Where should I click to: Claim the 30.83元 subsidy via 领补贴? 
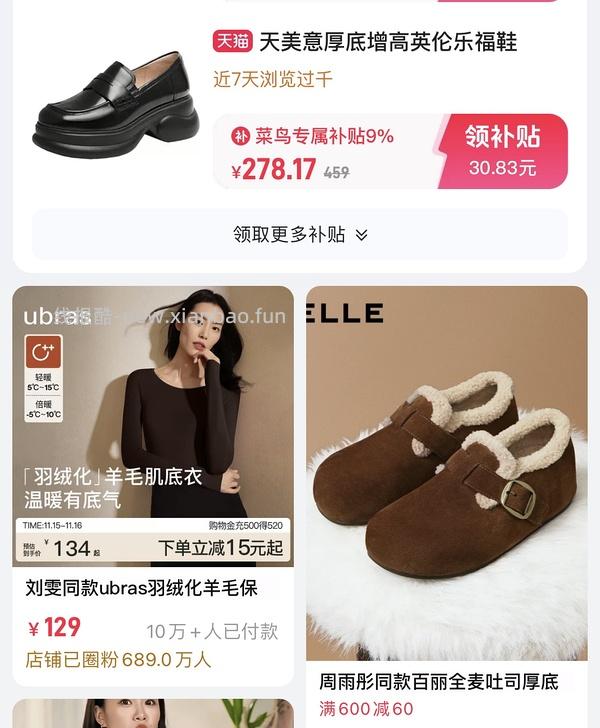coord(503,151)
